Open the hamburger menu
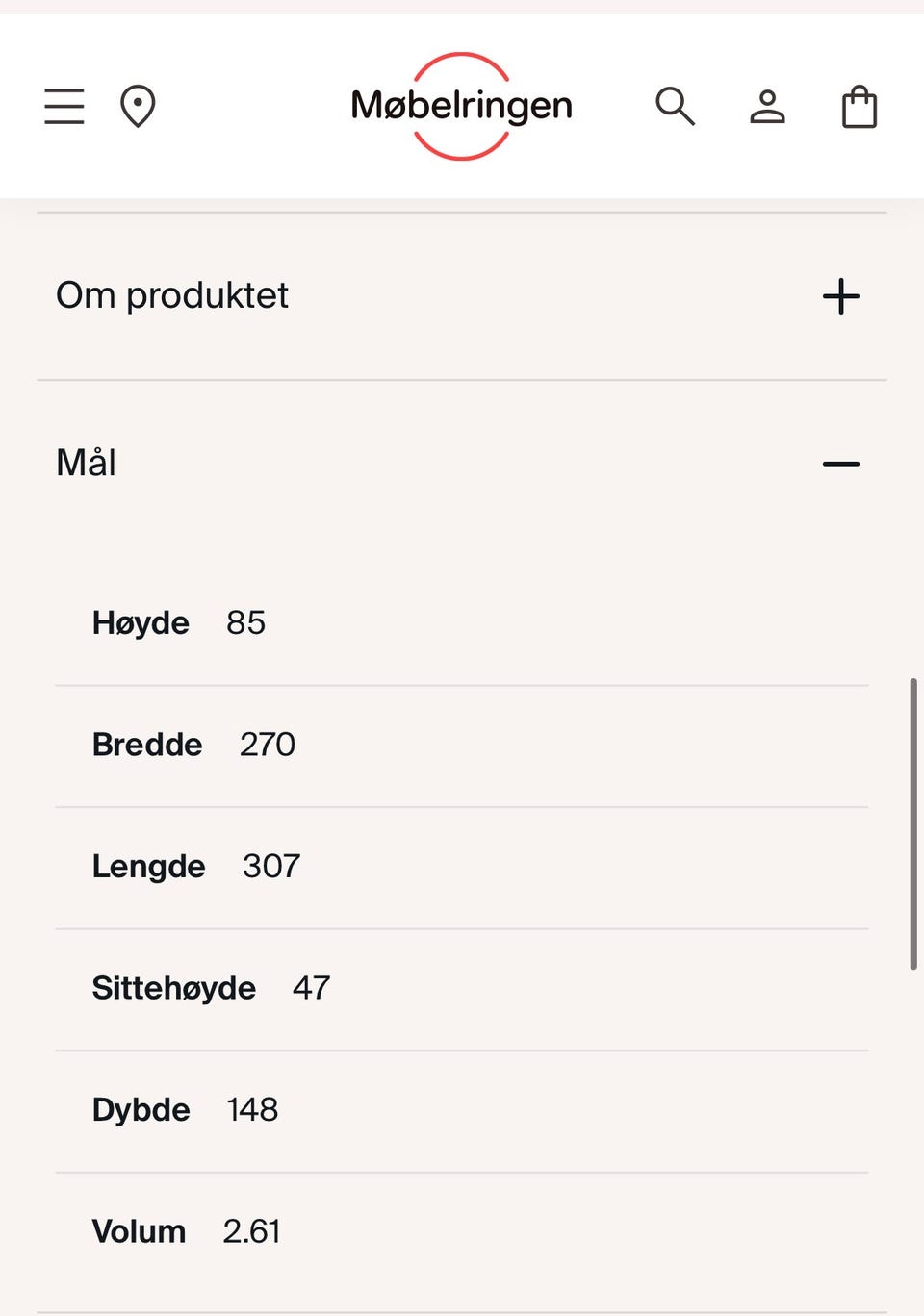The height and width of the screenshot is (1316, 924). 64,106
